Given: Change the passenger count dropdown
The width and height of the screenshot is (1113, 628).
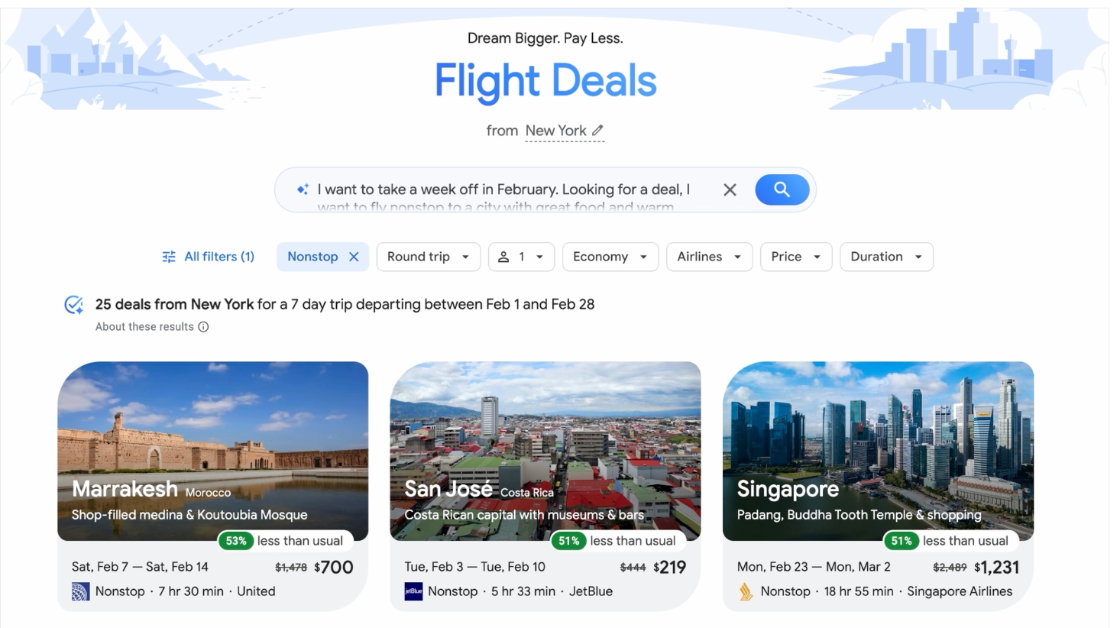Looking at the screenshot, I should coord(521,257).
